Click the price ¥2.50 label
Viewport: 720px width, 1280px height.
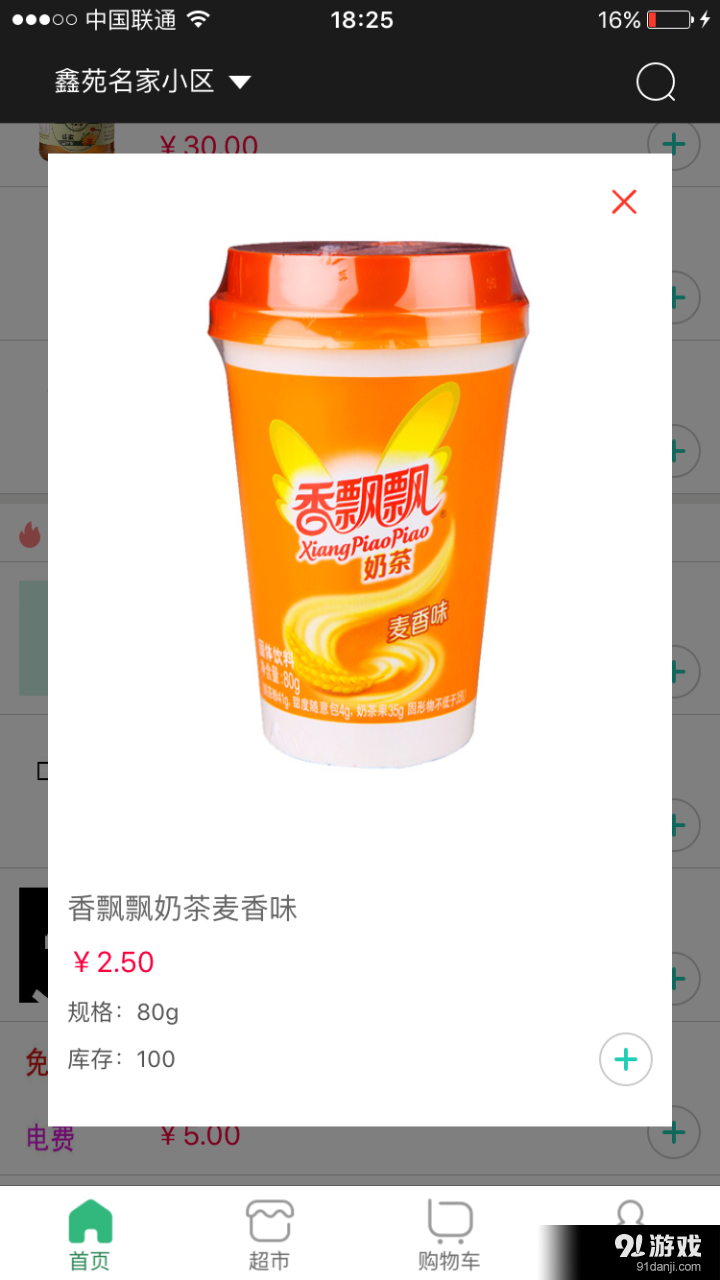click(113, 961)
